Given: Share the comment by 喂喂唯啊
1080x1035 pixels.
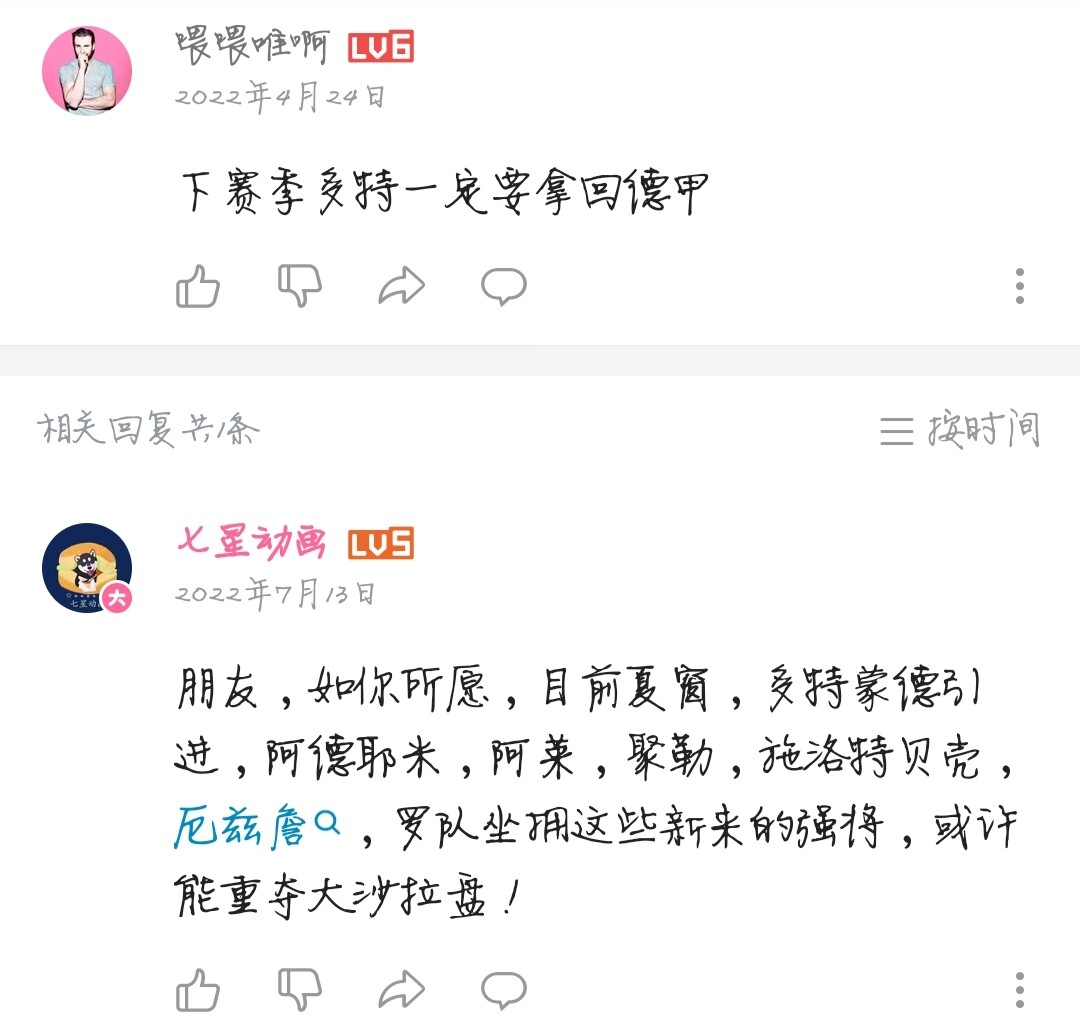Looking at the screenshot, I should tap(402, 287).
